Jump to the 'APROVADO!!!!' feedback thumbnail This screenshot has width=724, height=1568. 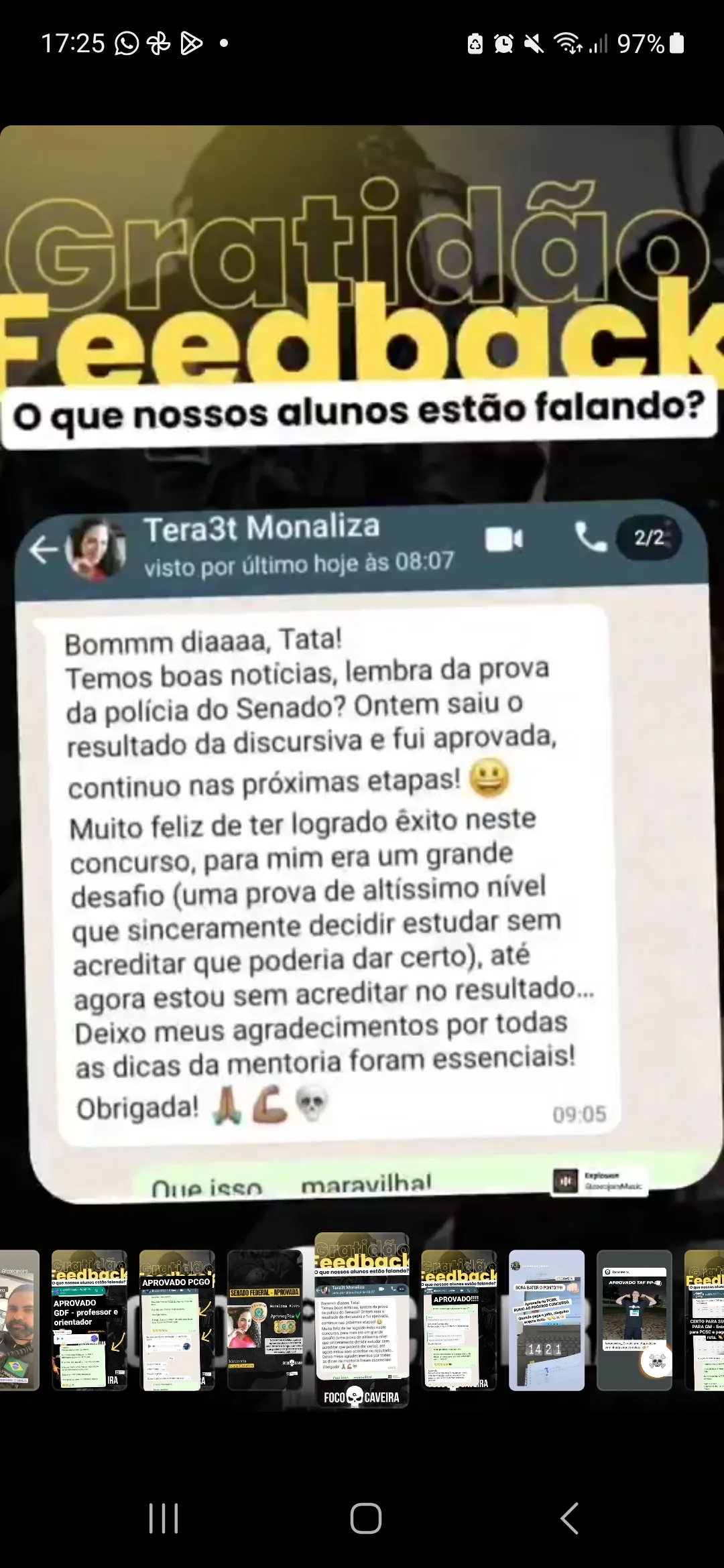click(x=459, y=1319)
